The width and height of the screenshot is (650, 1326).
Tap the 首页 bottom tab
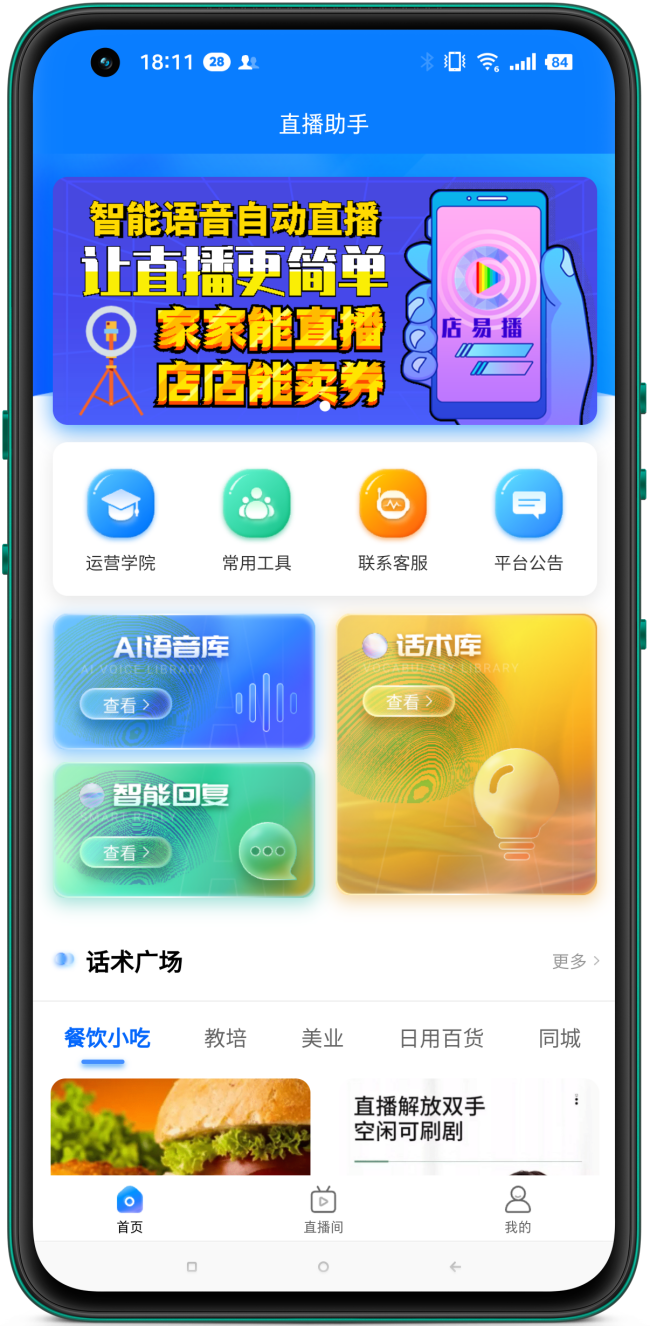pos(130,1210)
